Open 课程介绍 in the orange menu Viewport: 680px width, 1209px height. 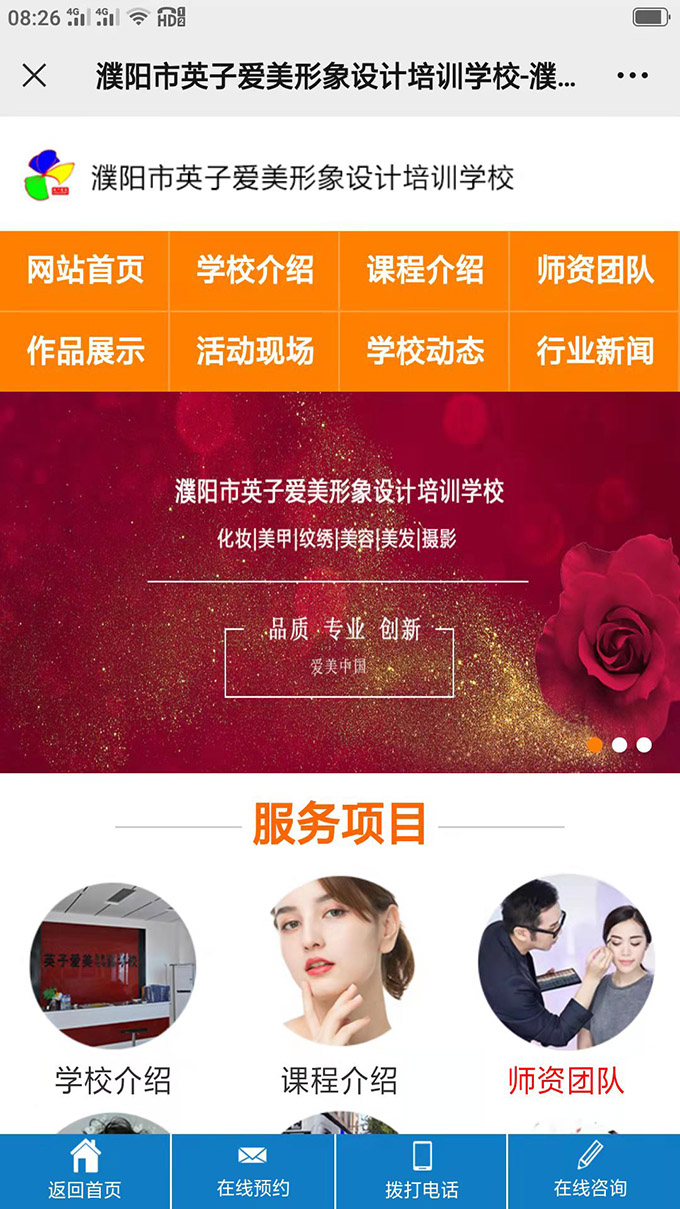pos(425,270)
